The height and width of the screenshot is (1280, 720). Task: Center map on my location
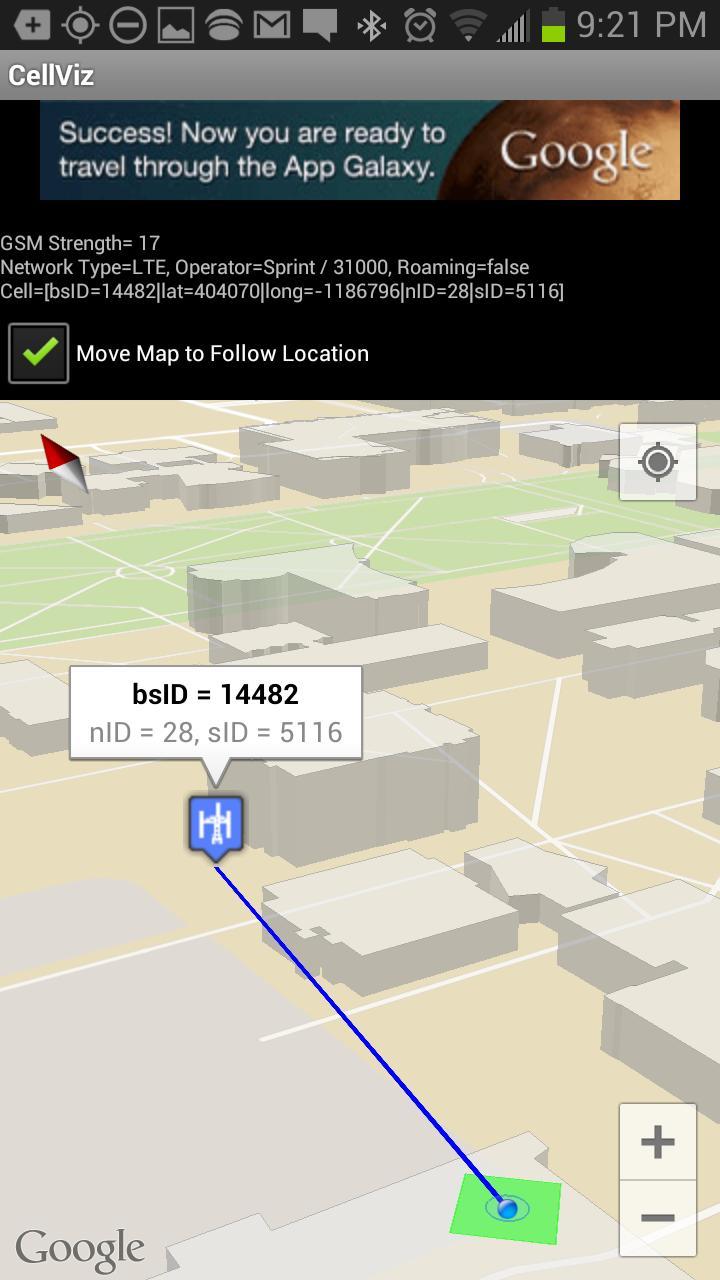[x=657, y=462]
